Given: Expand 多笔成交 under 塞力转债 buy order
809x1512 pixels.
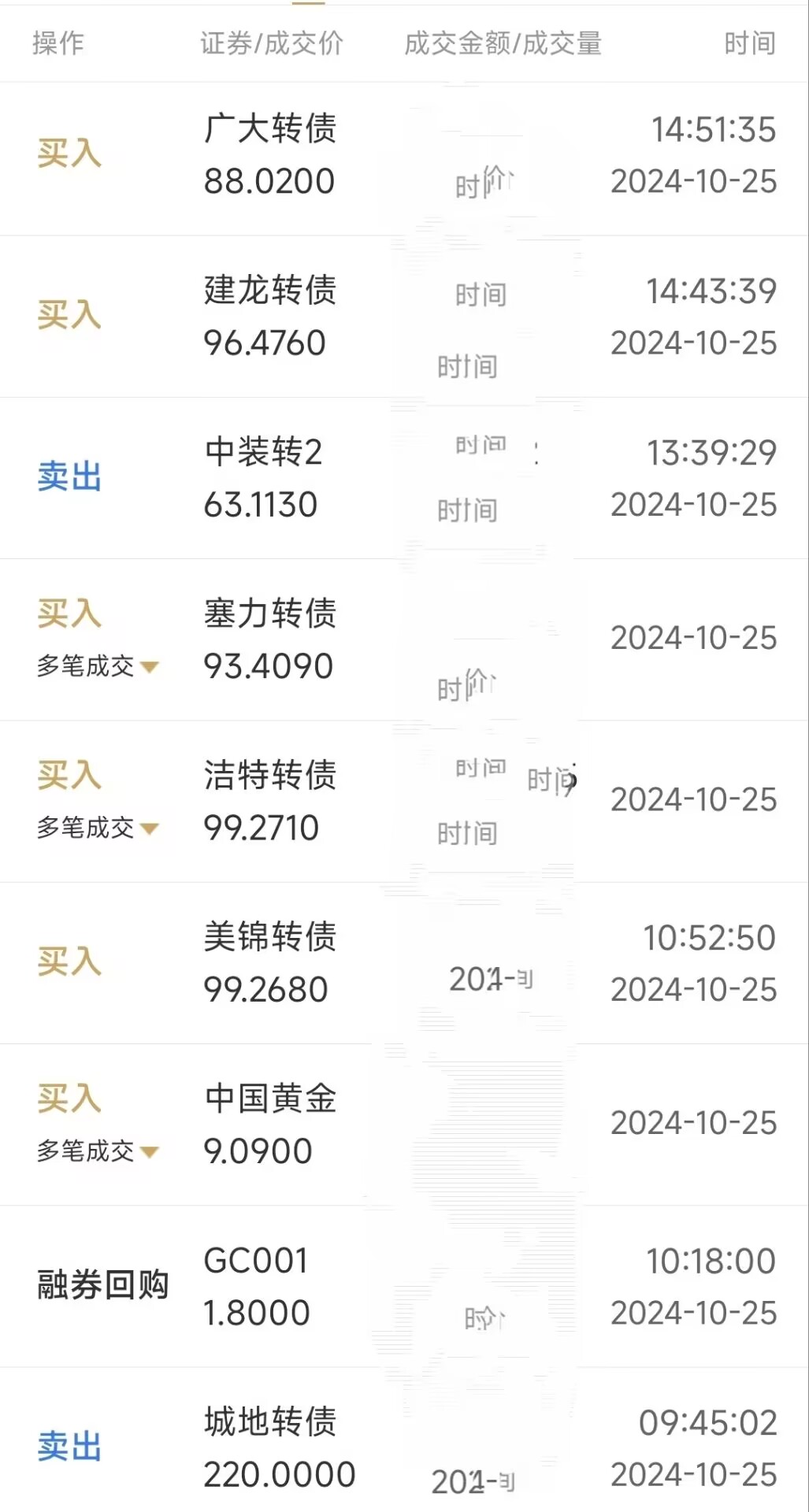Looking at the screenshot, I should pyautogui.click(x=98, y=667).
